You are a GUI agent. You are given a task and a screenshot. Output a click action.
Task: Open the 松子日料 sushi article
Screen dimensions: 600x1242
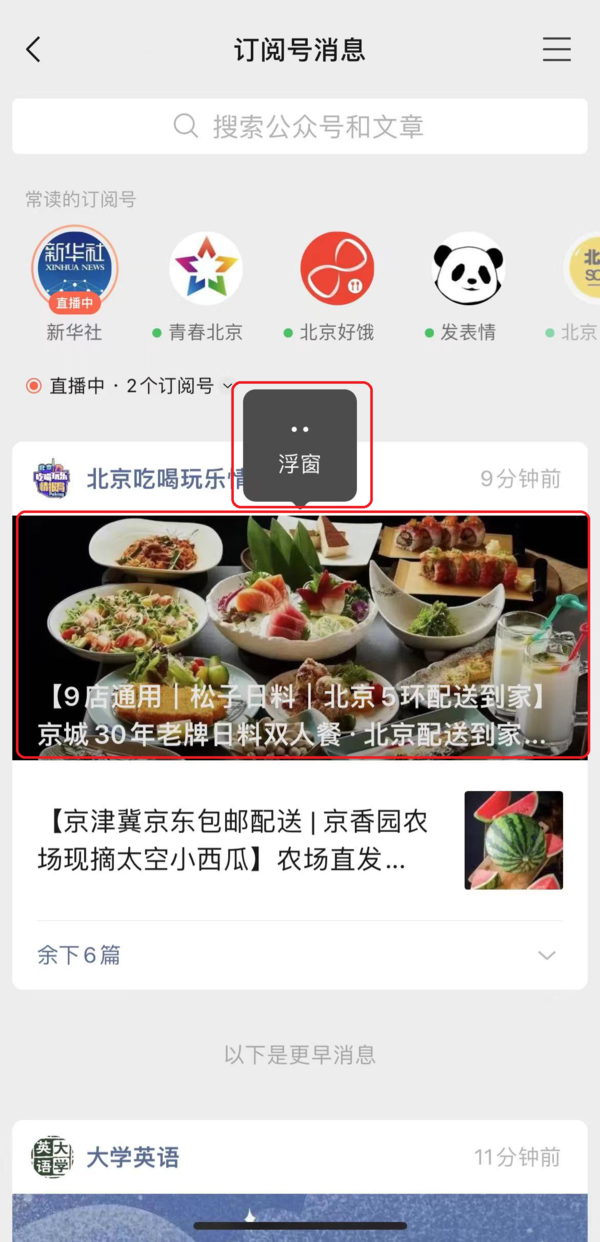point(300,636)
